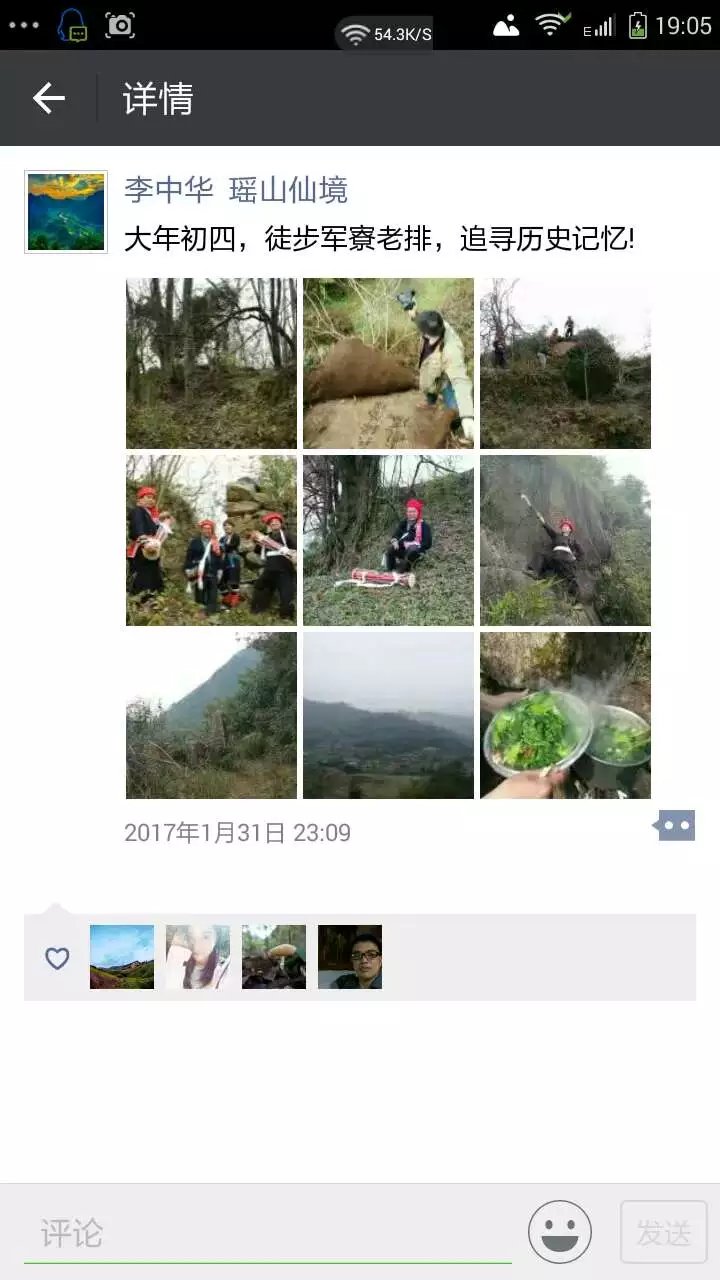Tap the 发送 send button
Viewport: 720px width, 1280px height.
tap(663, 1232)
